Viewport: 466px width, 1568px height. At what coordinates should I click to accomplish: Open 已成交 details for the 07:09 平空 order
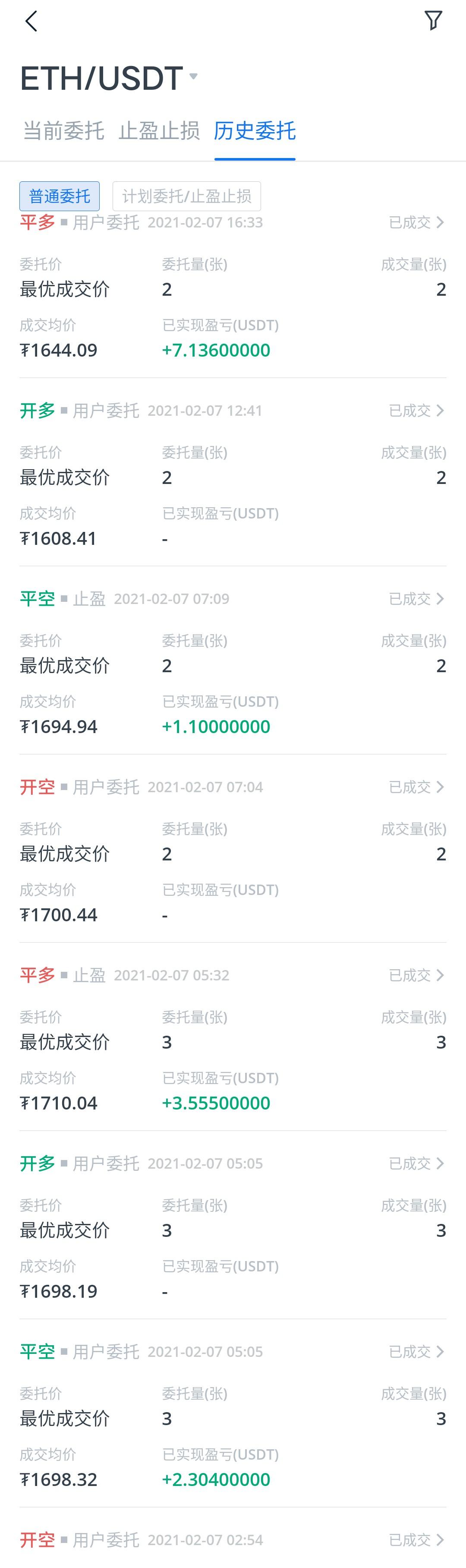[417, 599]
